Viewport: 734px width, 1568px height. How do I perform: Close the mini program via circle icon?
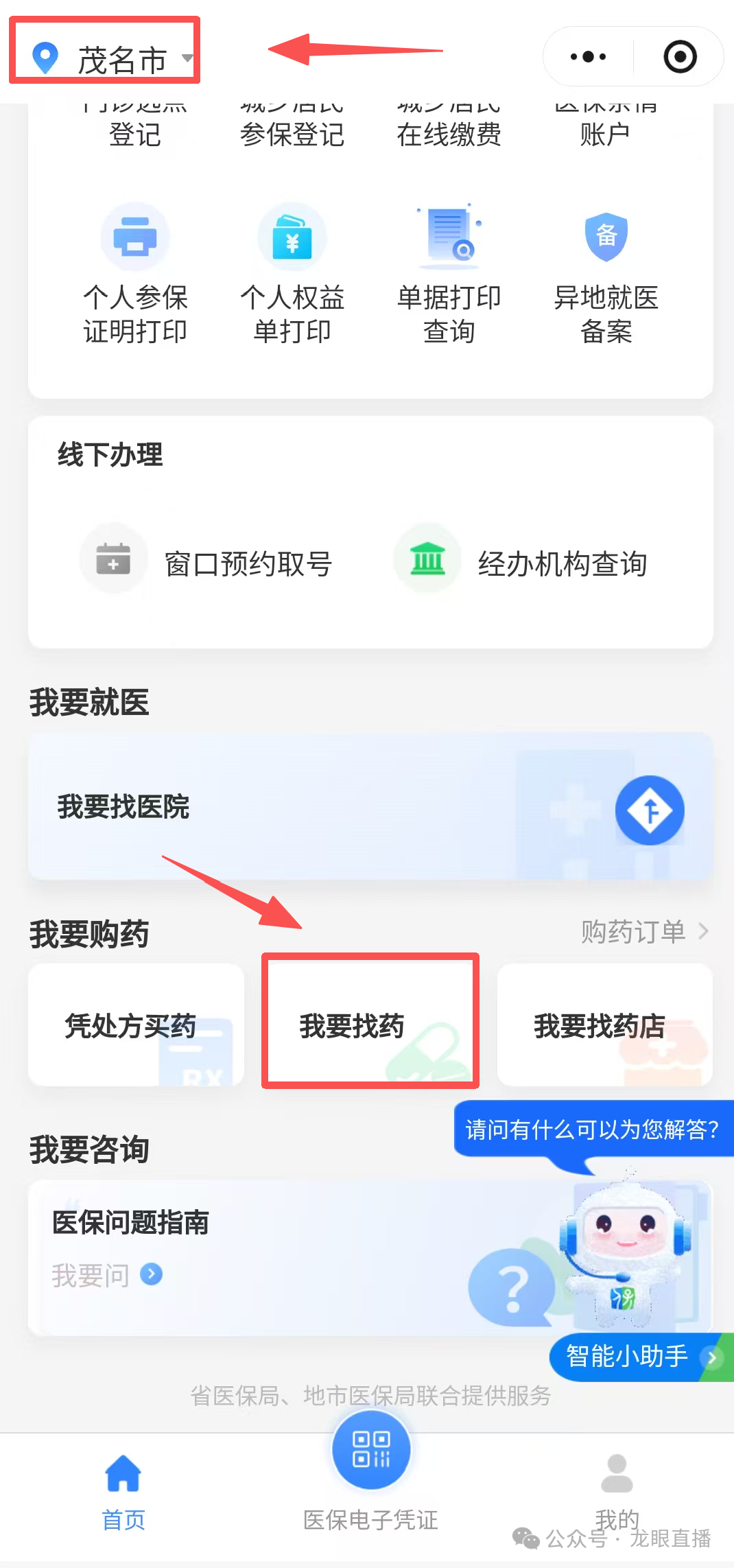[680, 57]
